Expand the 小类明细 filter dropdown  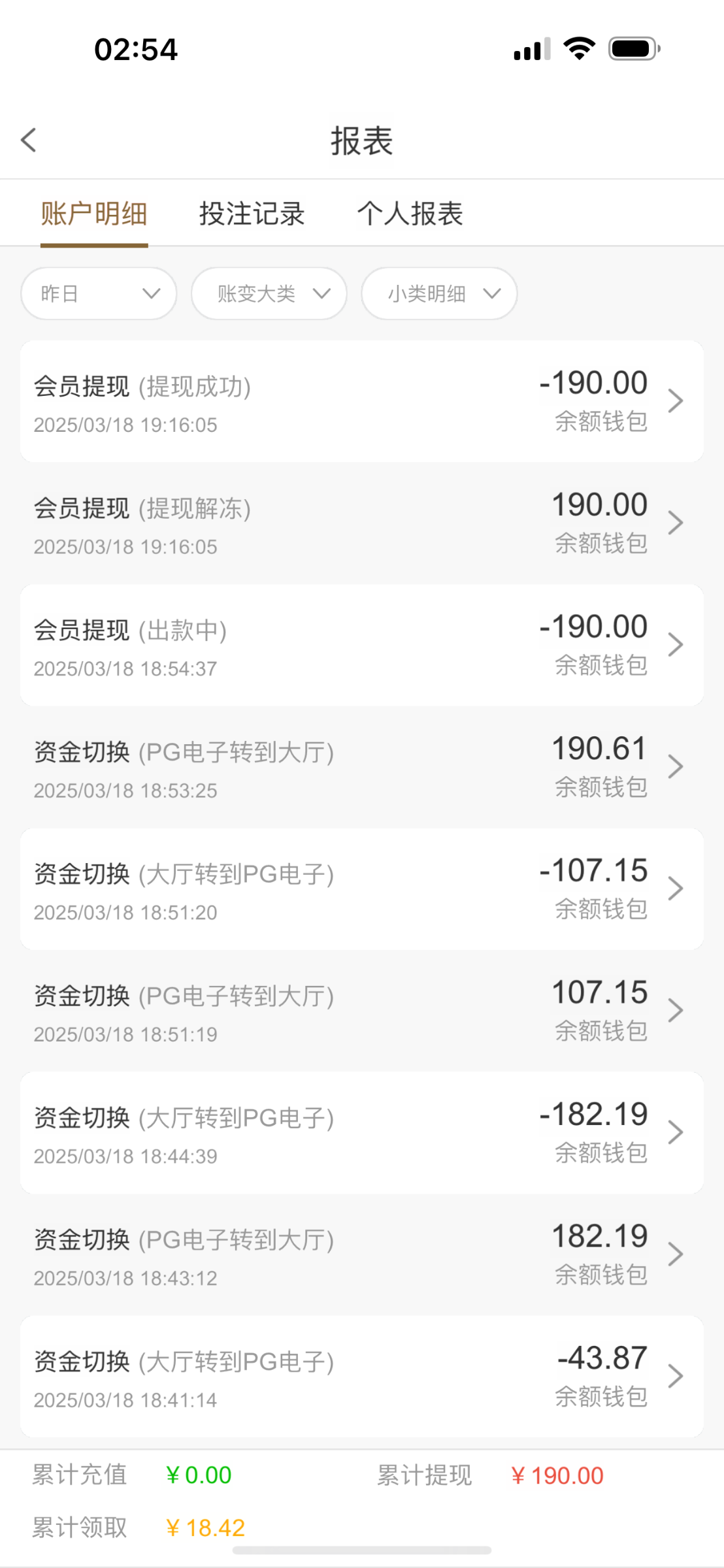pyautogui.click(x=439, y=293)
